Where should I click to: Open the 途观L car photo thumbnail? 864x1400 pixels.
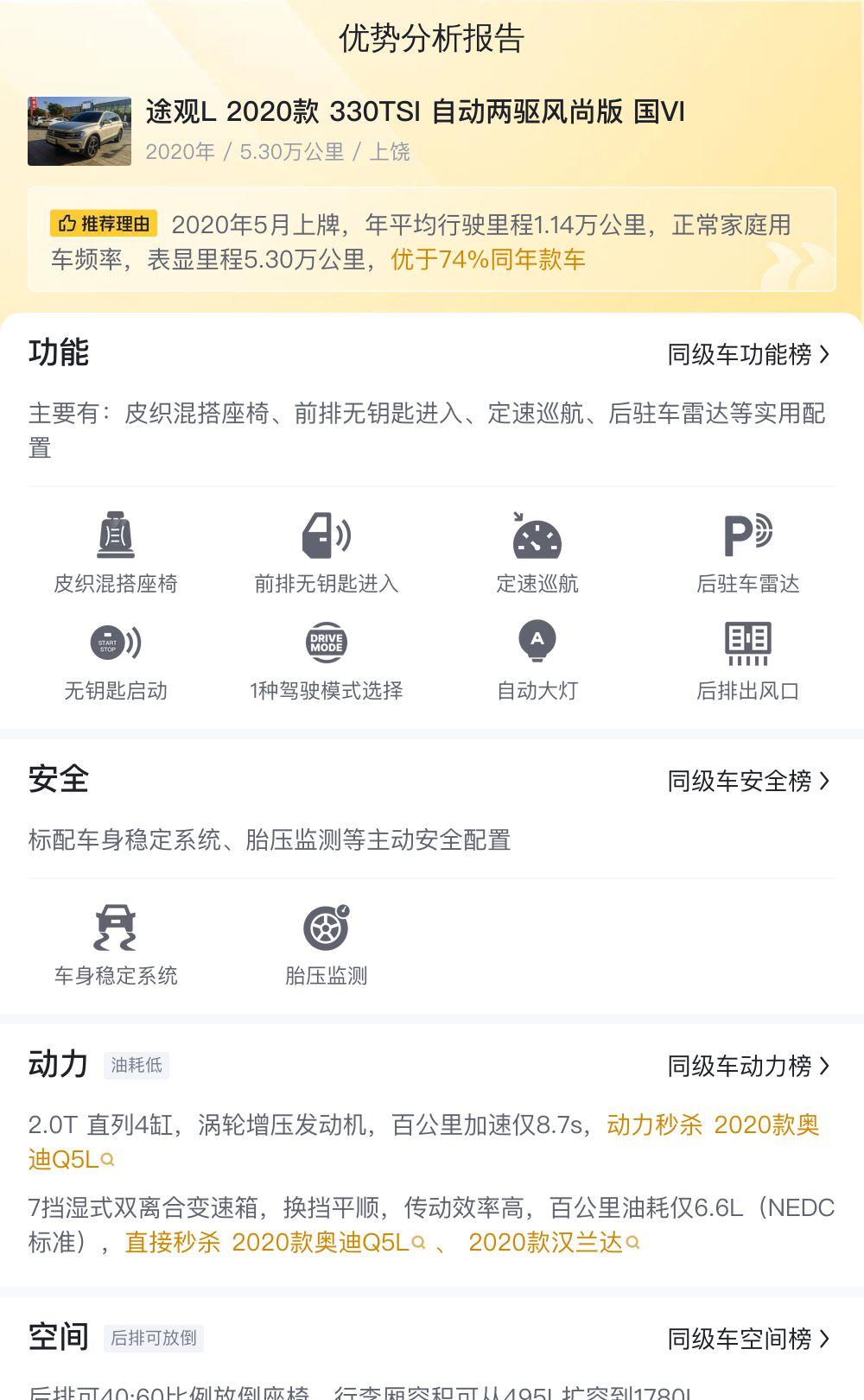click(79, 131)
